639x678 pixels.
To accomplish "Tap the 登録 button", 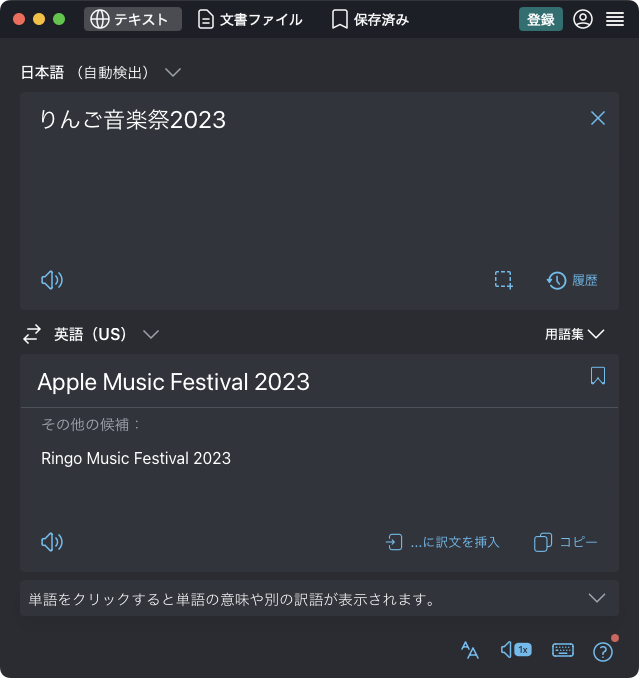I will coord(541,19).
